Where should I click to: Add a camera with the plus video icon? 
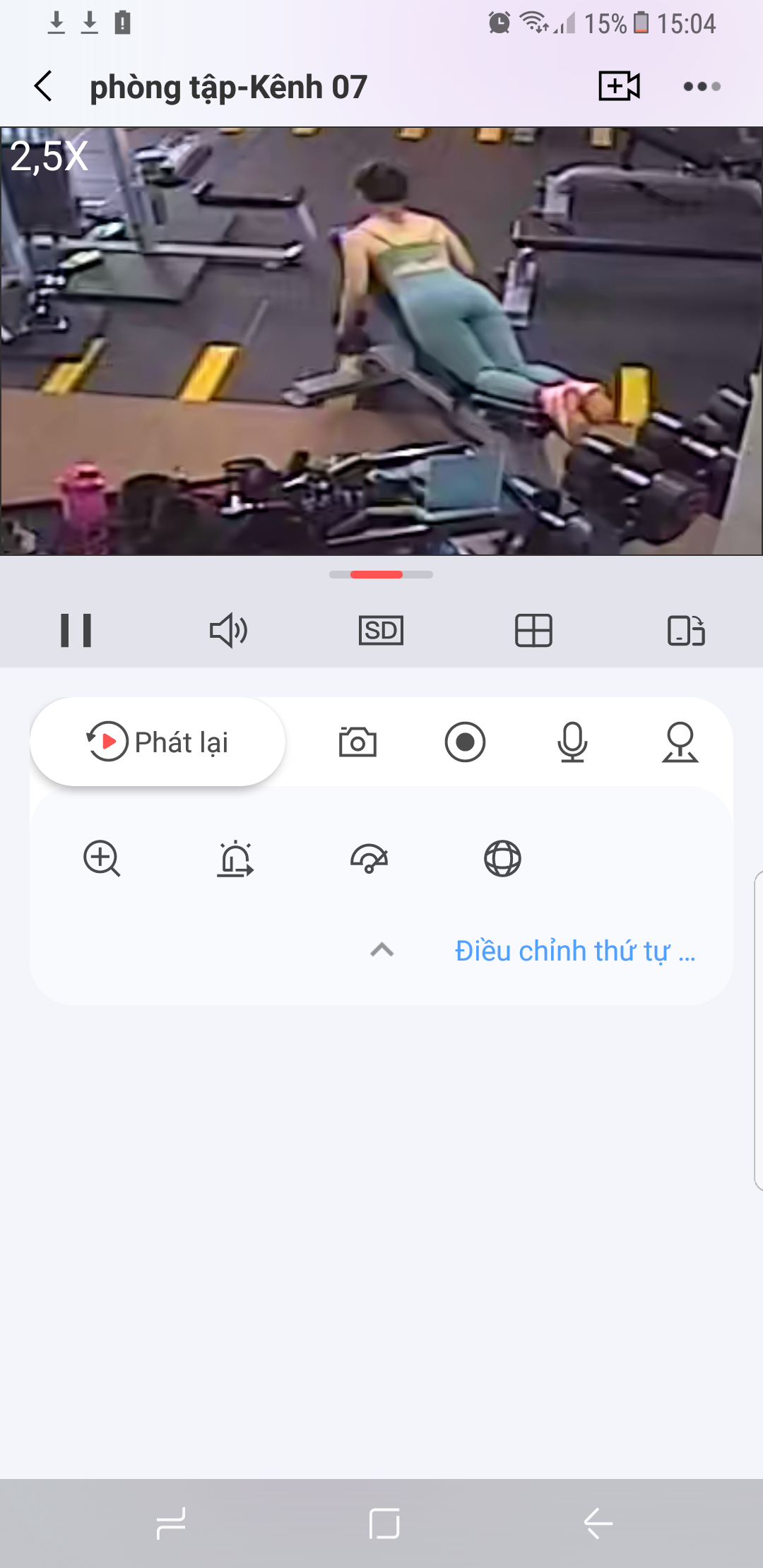coord(619,86)
